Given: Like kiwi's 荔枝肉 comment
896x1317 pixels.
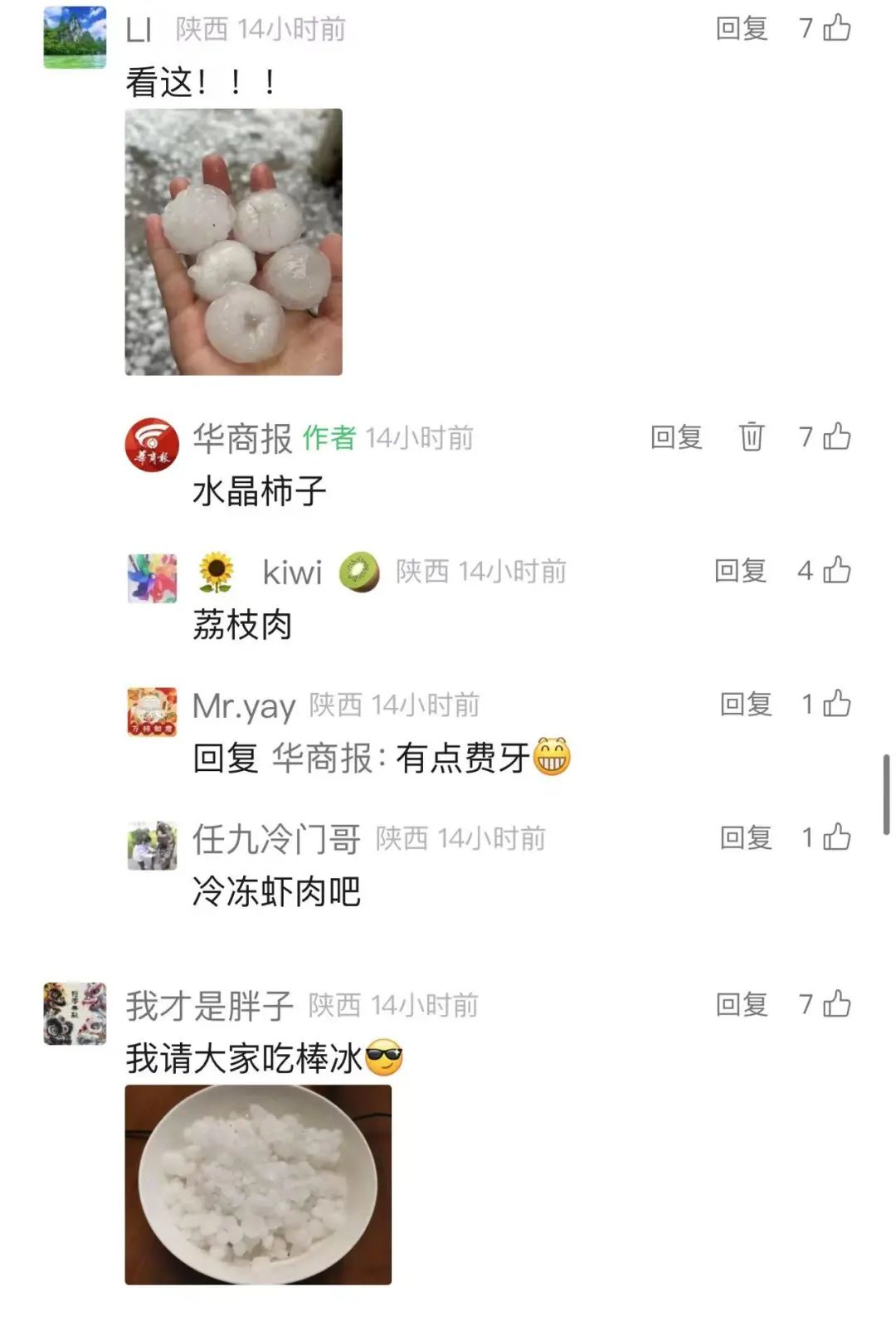Looking at the screenshot, I should (836, 571).
